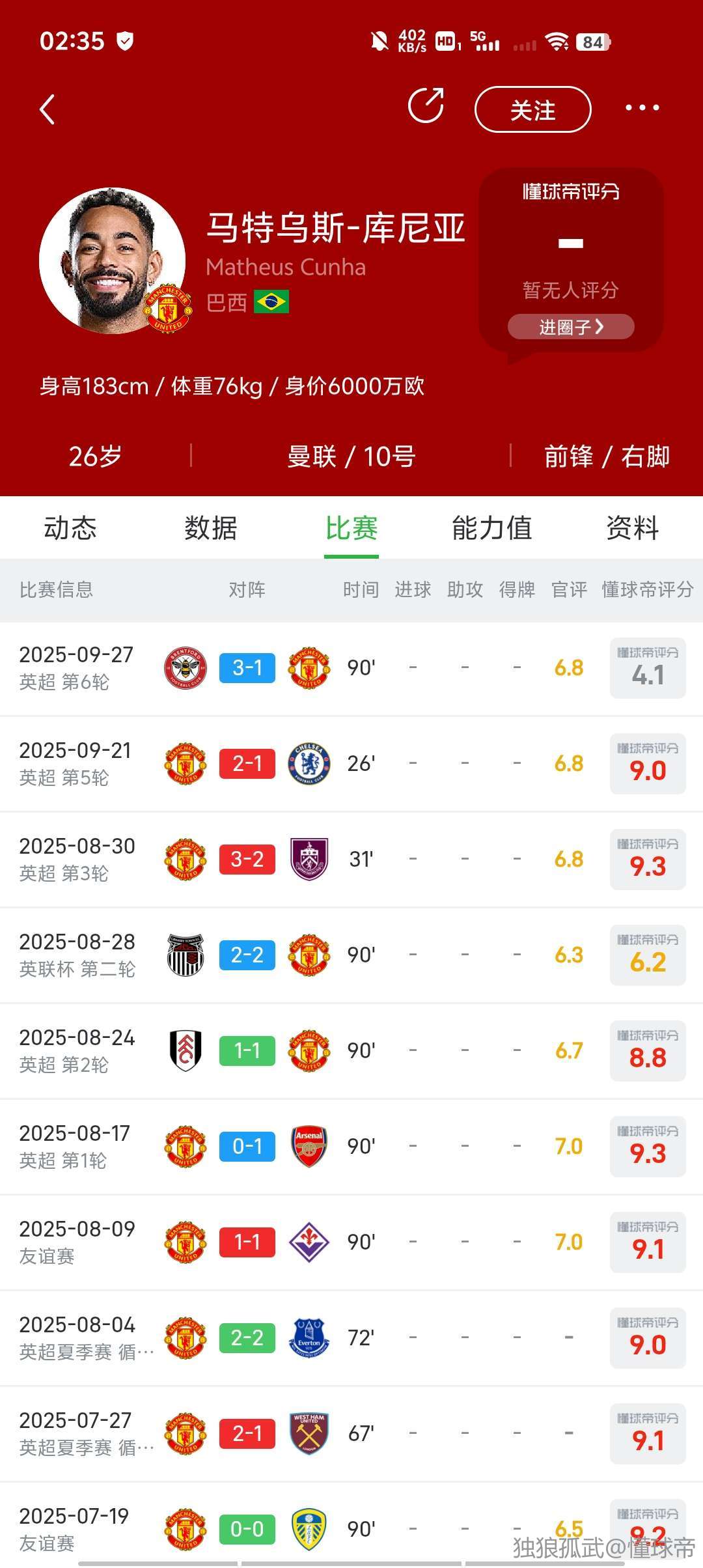The height and width of the screenshot is (1568, 703).
Task: Switch to the 动态 tab
Action: pos(70,528)
